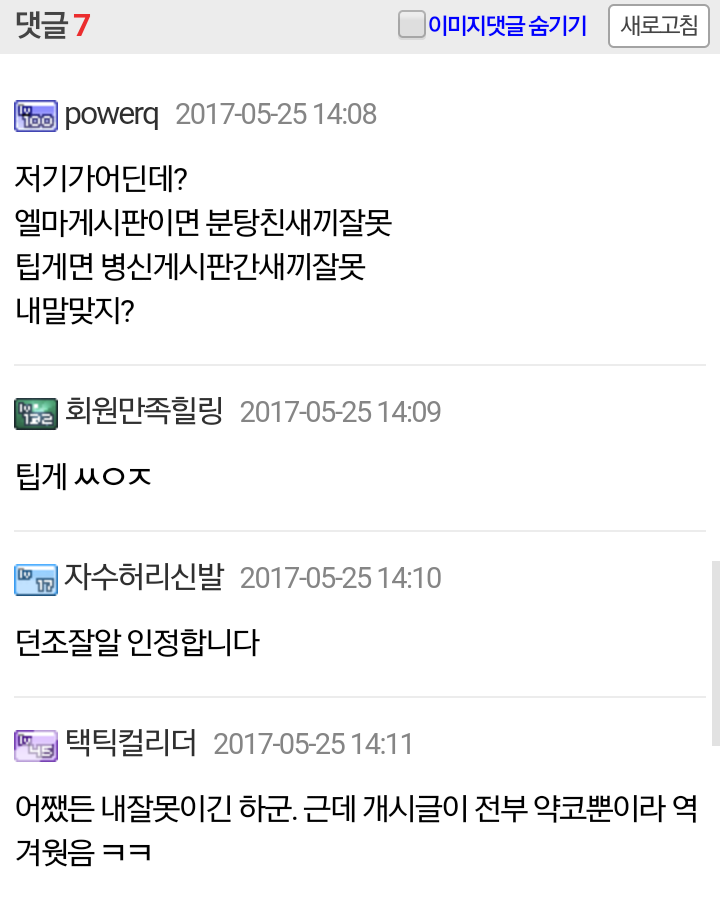Open powerq's user profile
This screenshot has width=720, height=901.
coord(111,115)
